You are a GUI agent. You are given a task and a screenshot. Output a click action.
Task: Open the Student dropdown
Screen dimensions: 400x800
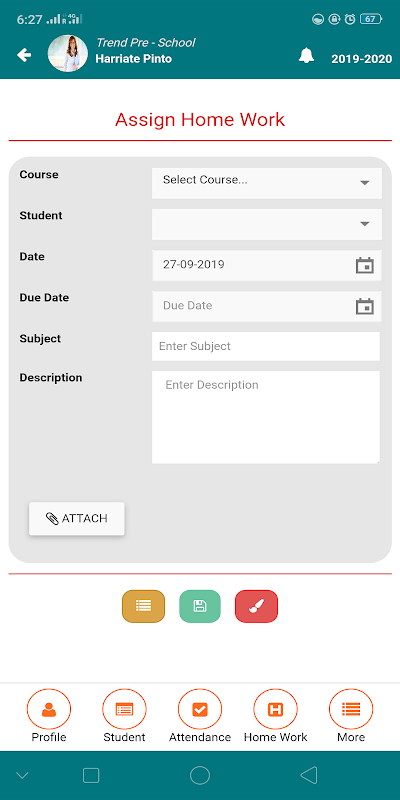267,224
